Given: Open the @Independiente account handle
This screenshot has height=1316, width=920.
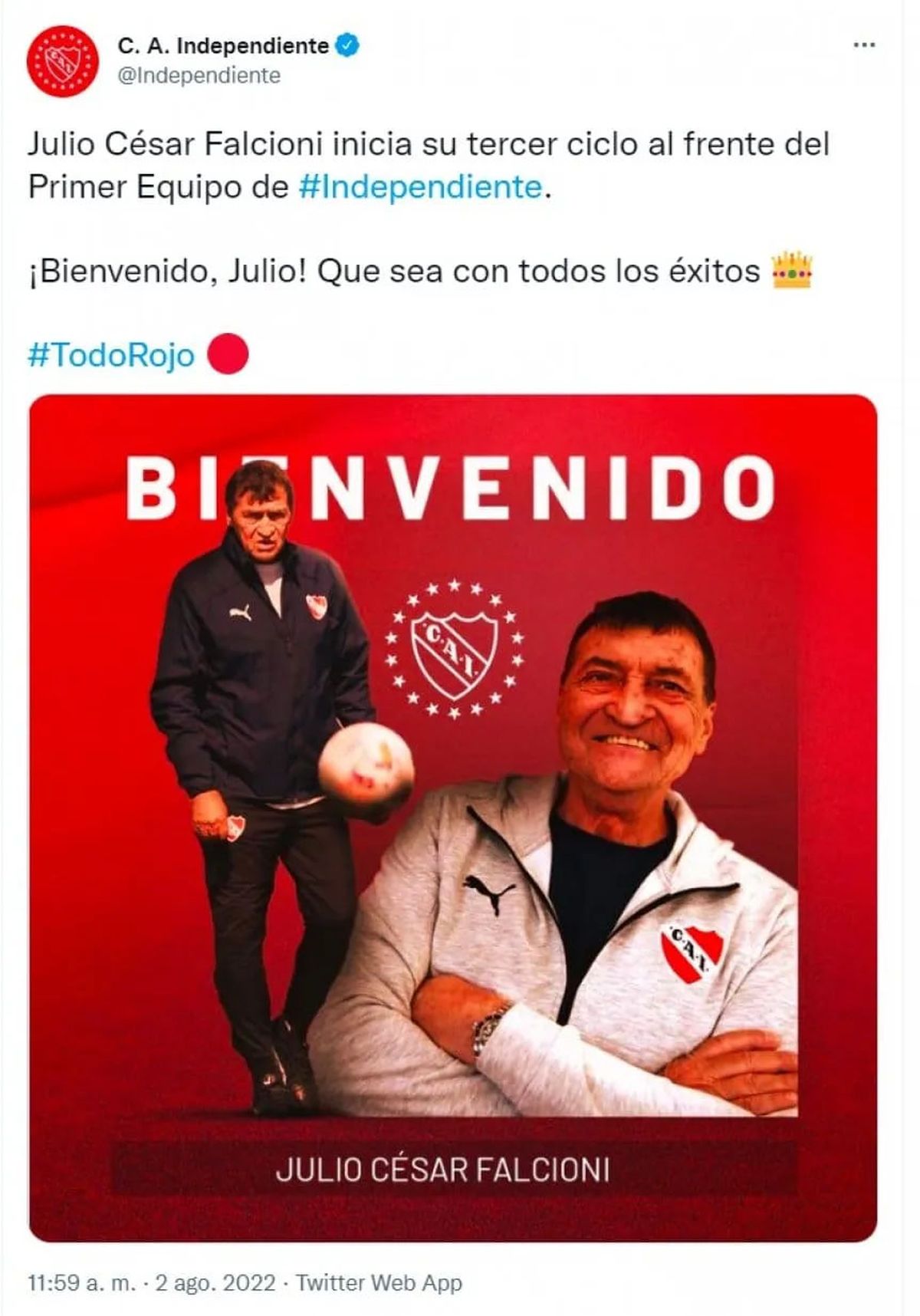Looking at the screenshot, I should [x=199, y=75].
